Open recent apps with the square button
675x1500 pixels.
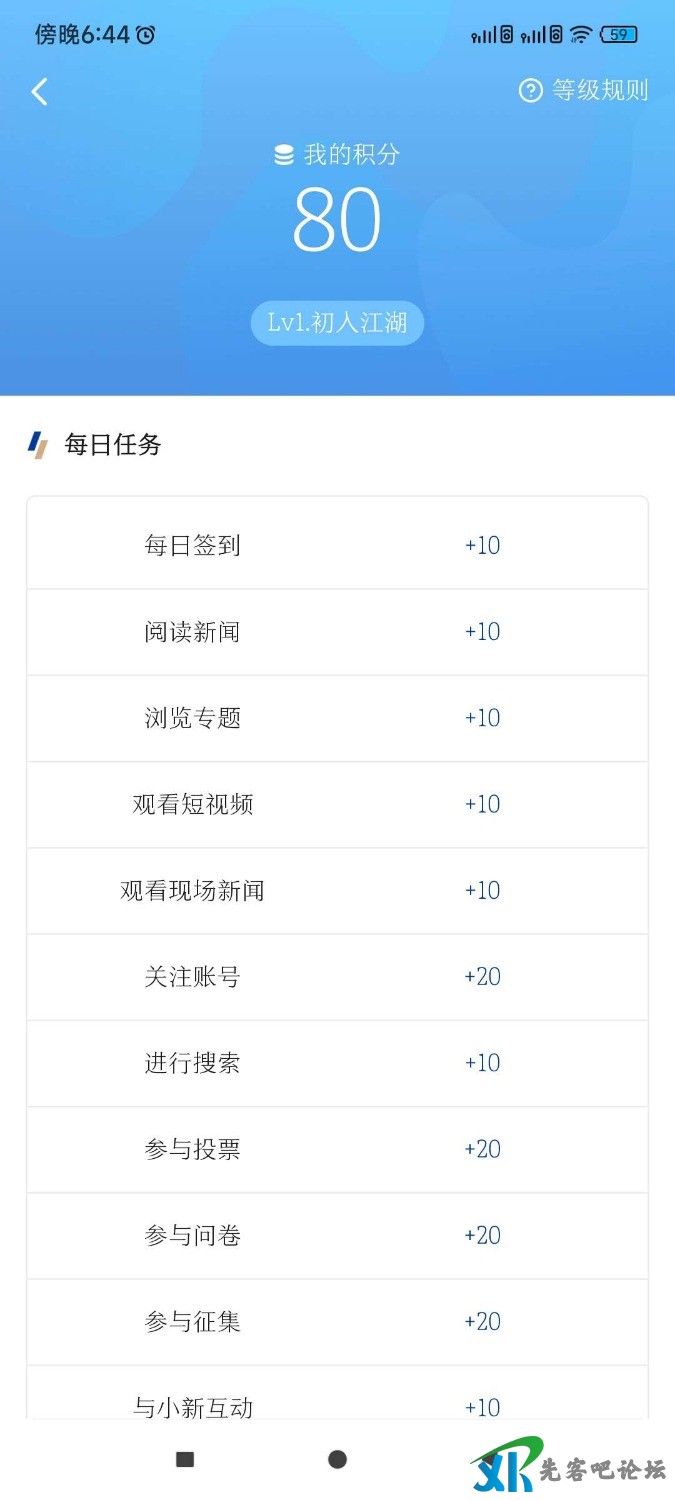pos(185,1460)
